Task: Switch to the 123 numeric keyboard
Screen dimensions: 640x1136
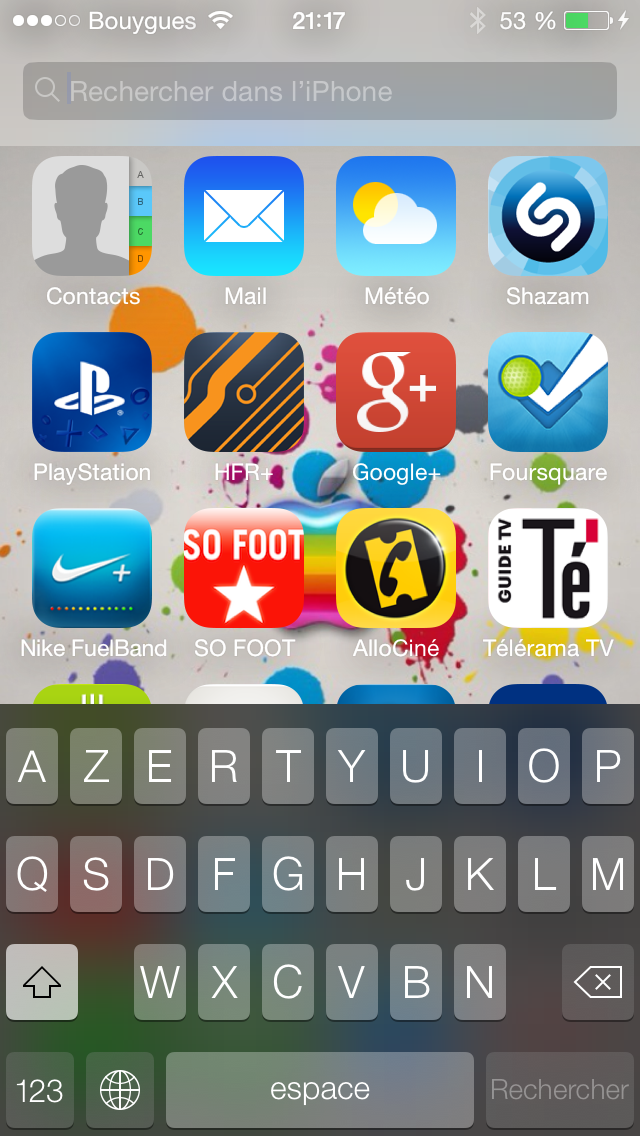Action: (40, 1089)
